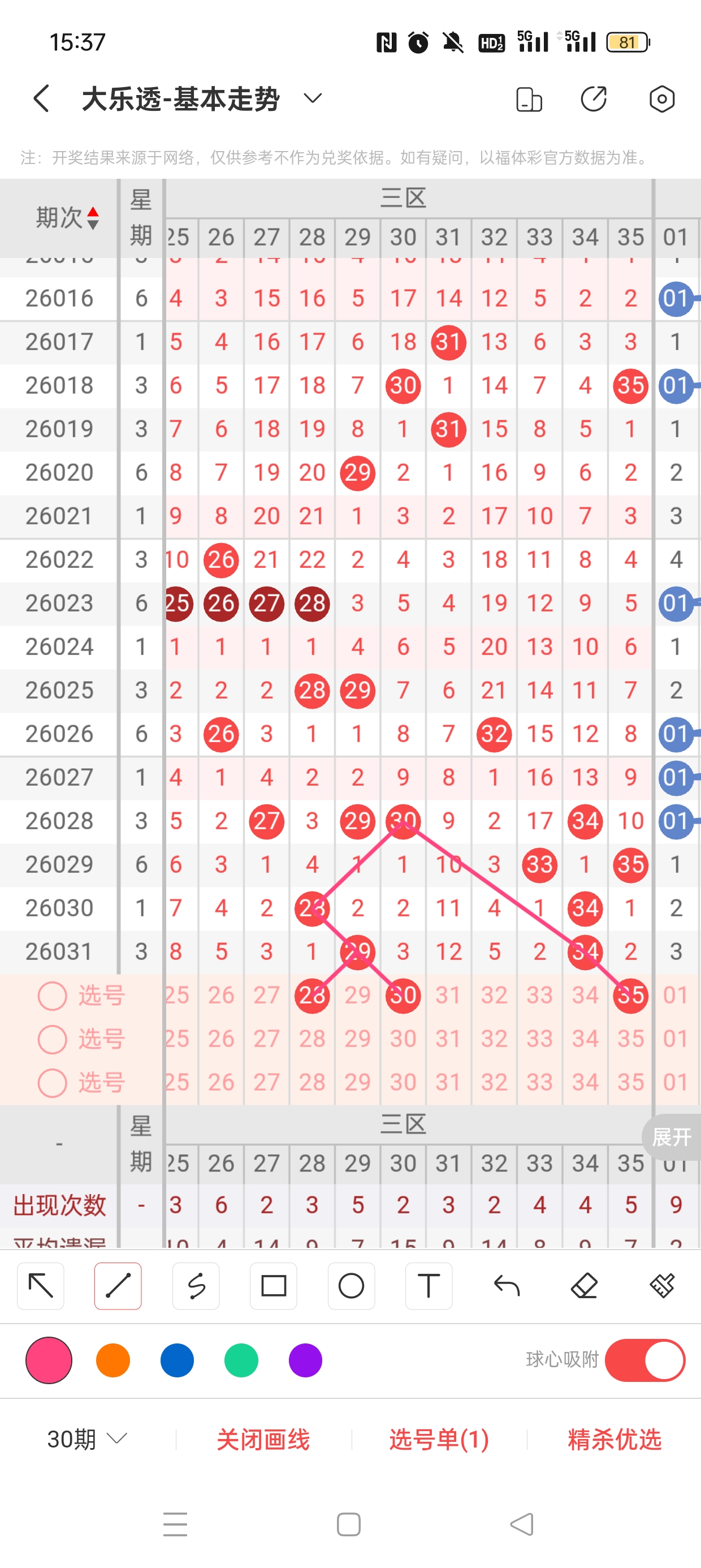Turn off the 球心吸附 switch
The width and height of the screenshot is (701, 1568).
pos(645,1360)
